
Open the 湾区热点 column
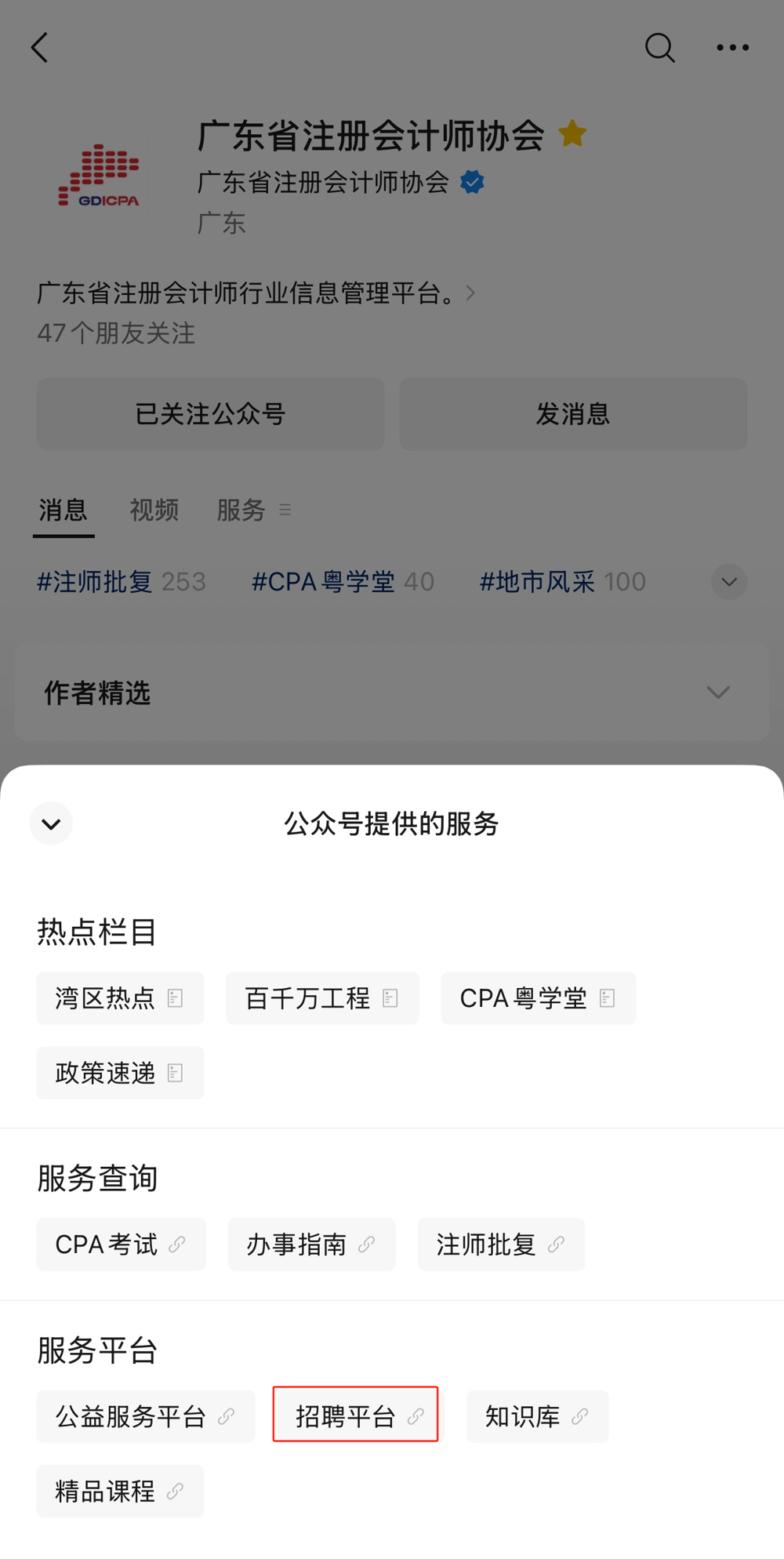pyautogui.click(x=120, y=998)
